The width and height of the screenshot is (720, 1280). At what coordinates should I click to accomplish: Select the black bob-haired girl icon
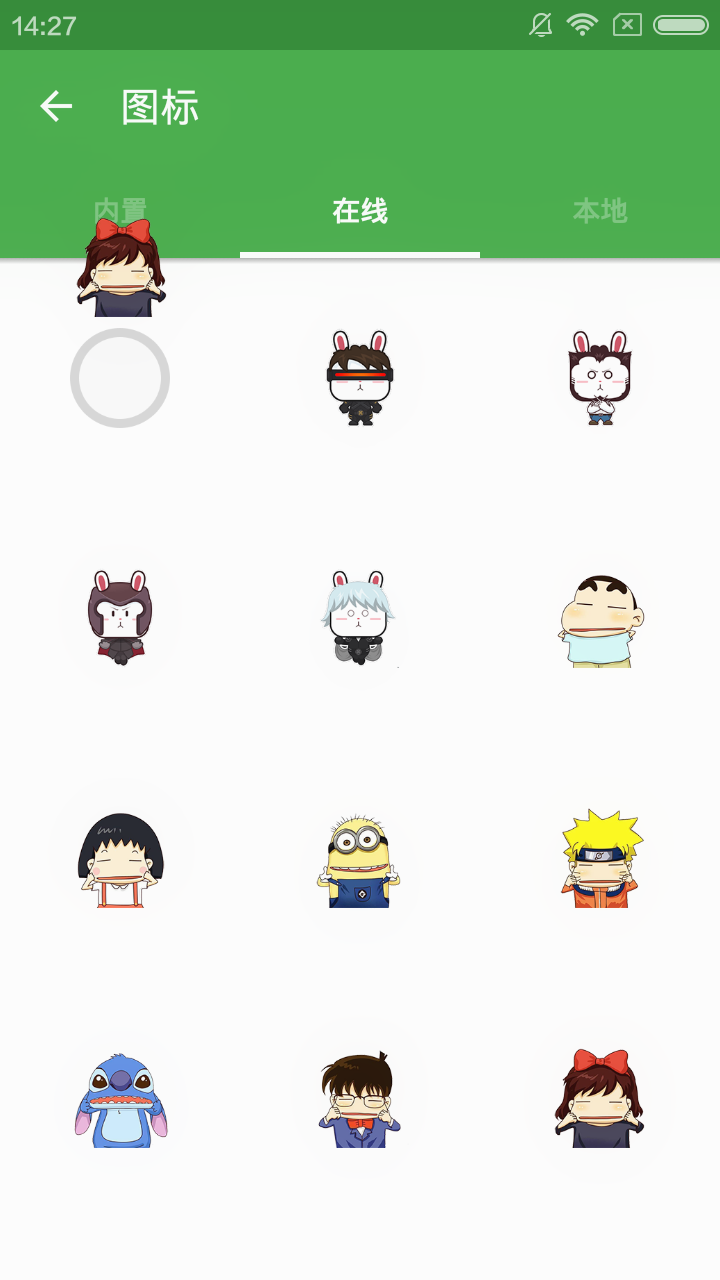(120, 860)
